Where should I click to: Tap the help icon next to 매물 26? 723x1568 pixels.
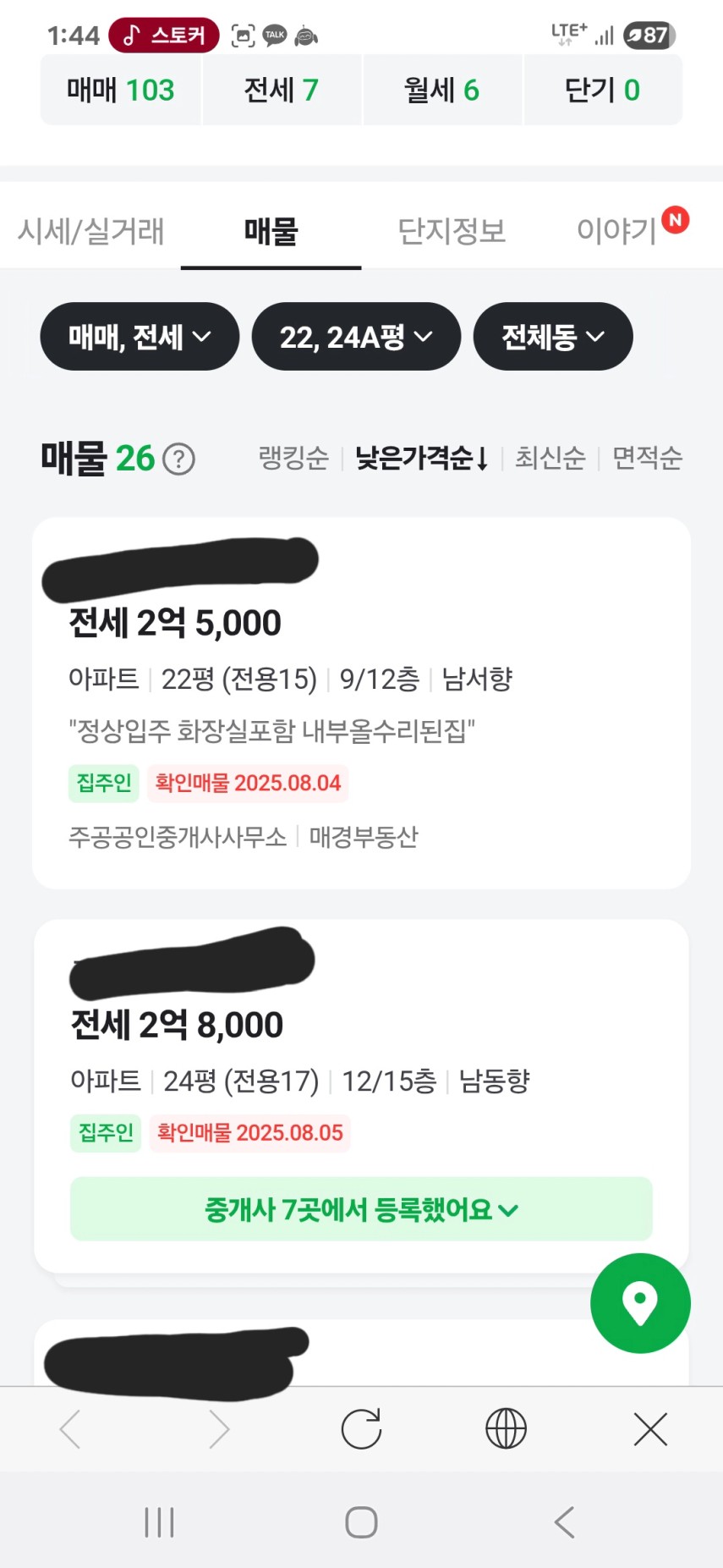pos(178,459)
